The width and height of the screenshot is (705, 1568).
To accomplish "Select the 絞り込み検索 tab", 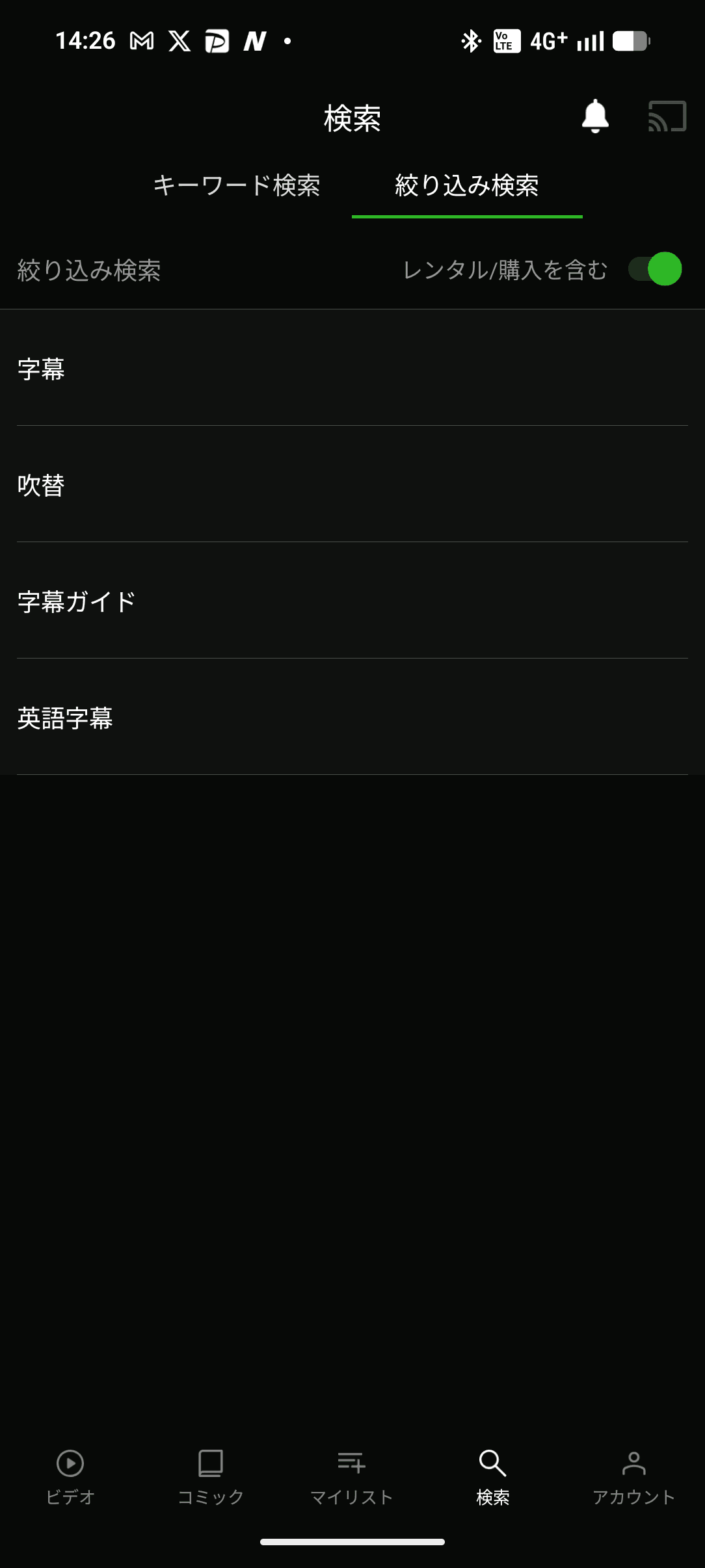I will coord(467,186).
